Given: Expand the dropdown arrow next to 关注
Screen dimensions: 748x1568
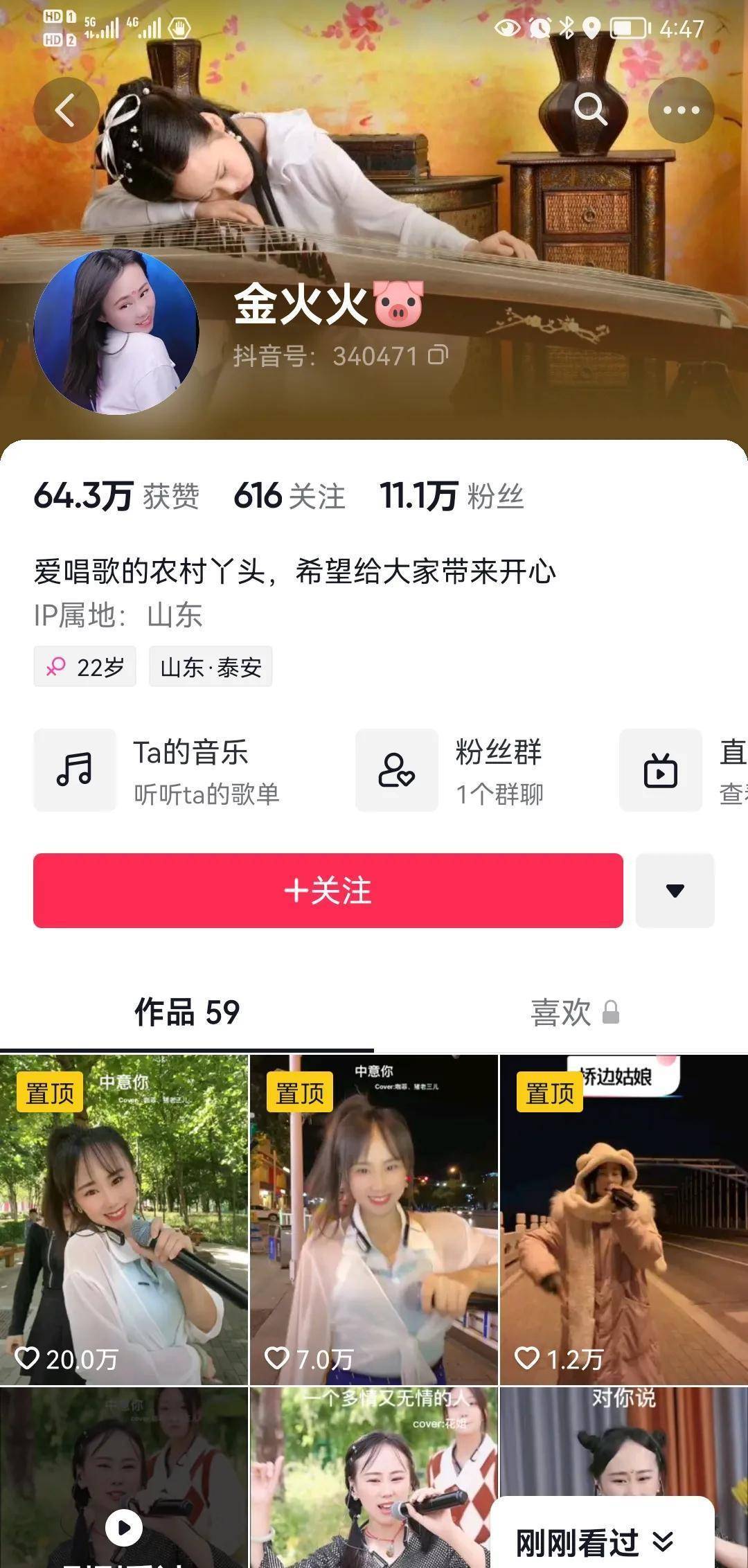Looking at the screenshot, I should 675,891.
